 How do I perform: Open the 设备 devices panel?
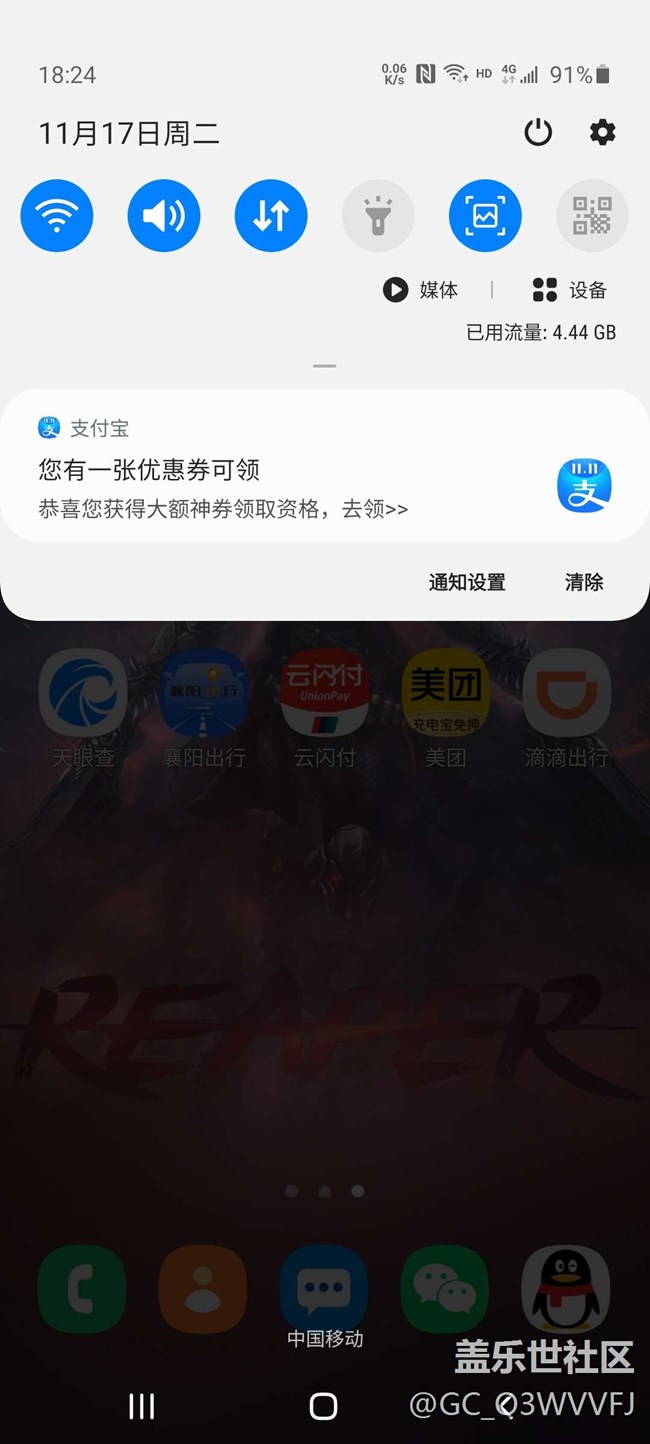click(x=570, y=290)
